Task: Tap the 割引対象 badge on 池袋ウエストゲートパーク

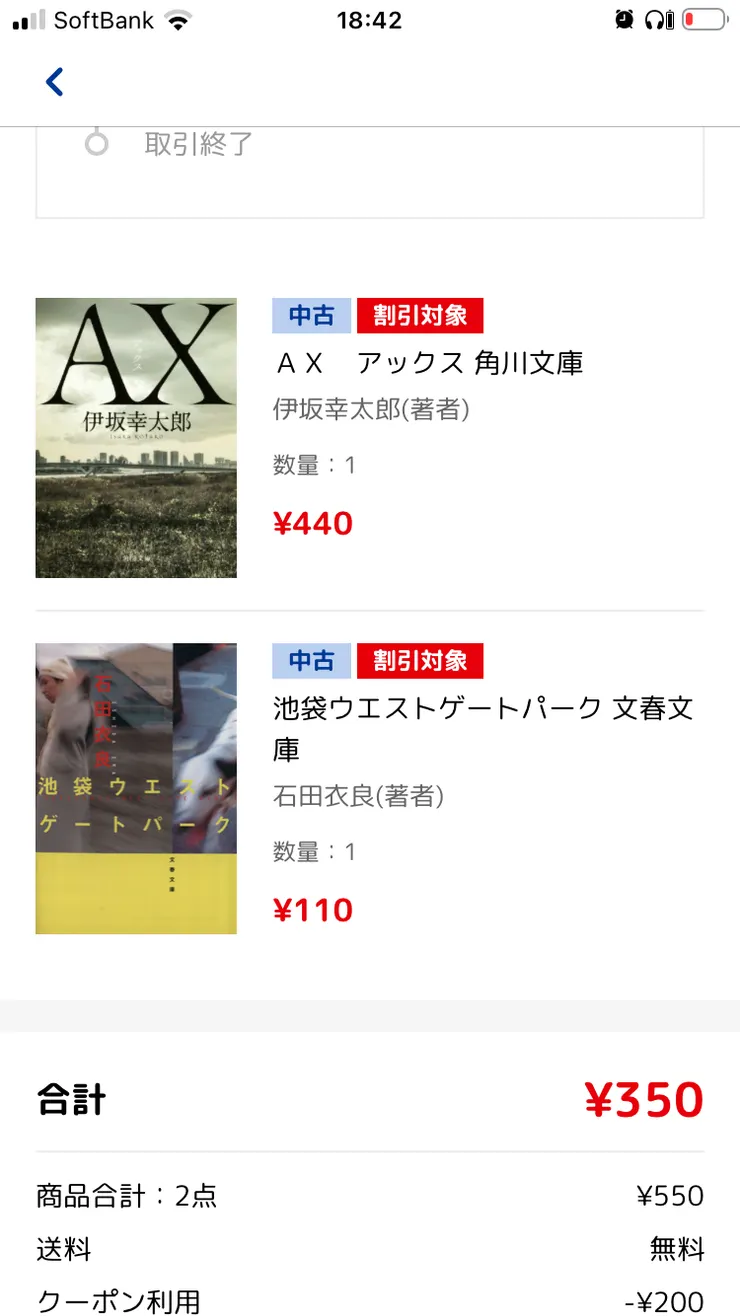Action: 420,660
